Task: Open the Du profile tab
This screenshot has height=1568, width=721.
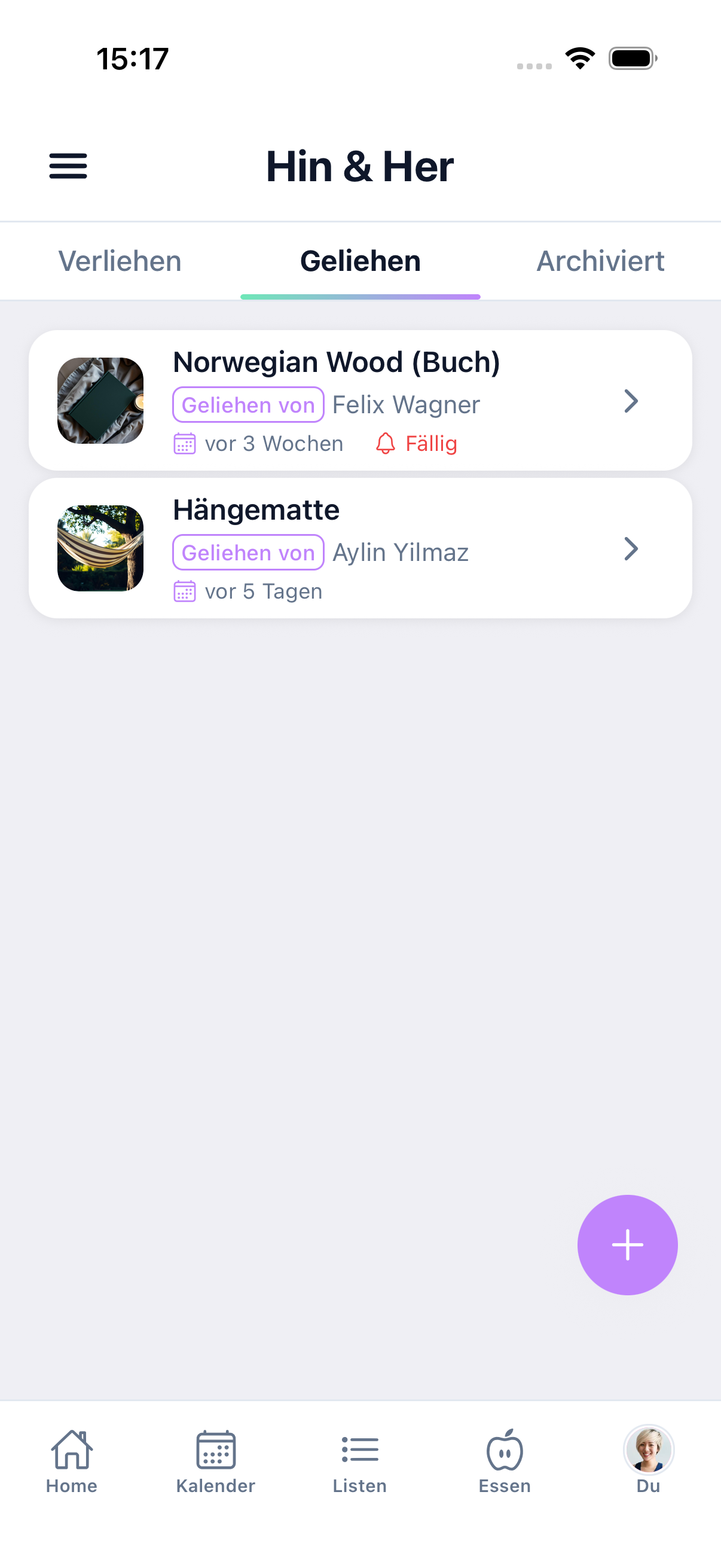Action: [649, 1461]
